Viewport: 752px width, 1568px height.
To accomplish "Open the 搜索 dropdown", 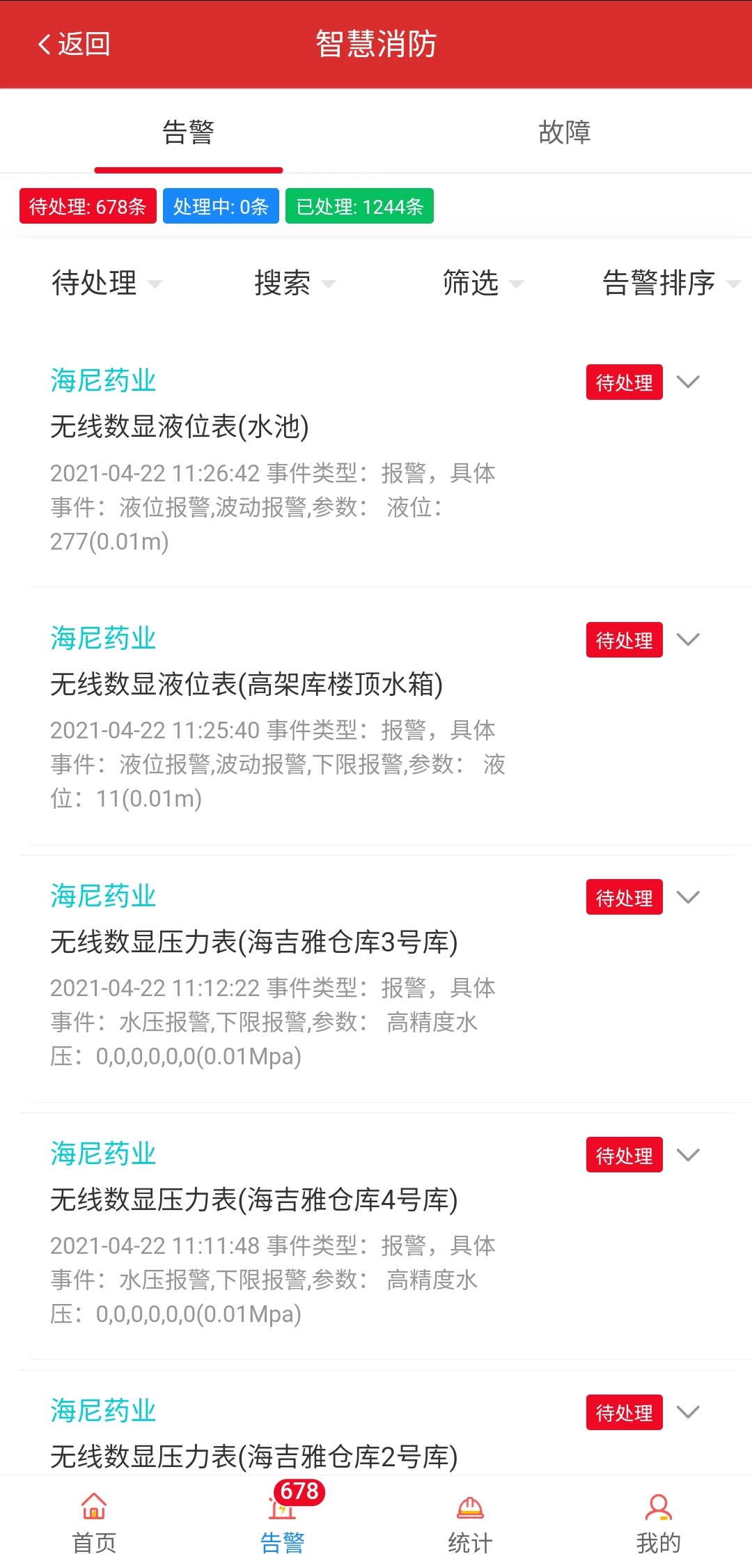I will tap(295, 283).
